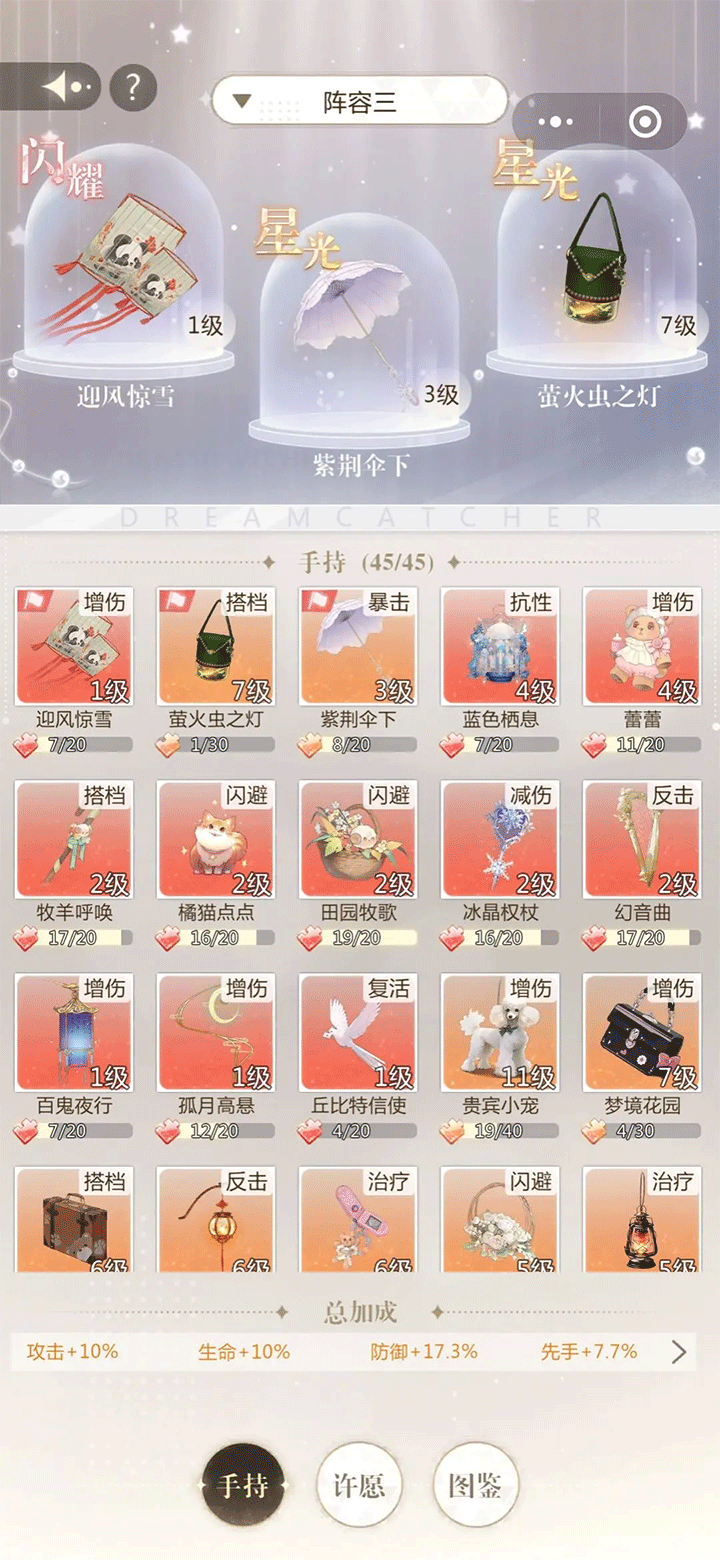Select the 萤火虫之灯 display dome
The image size is (720, 1560).
598,275
